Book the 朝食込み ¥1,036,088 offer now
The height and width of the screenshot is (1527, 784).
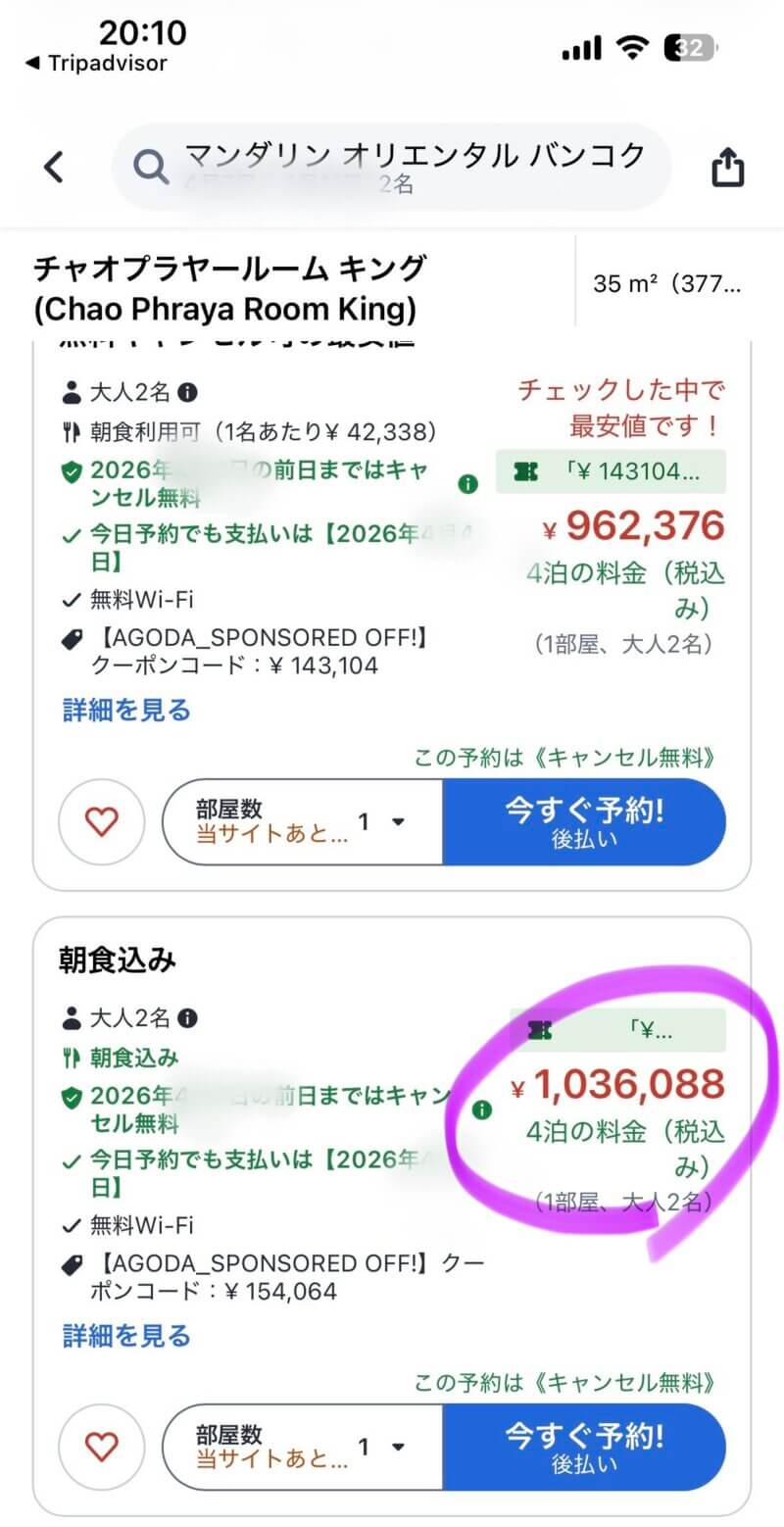(x=584, y=1447)
